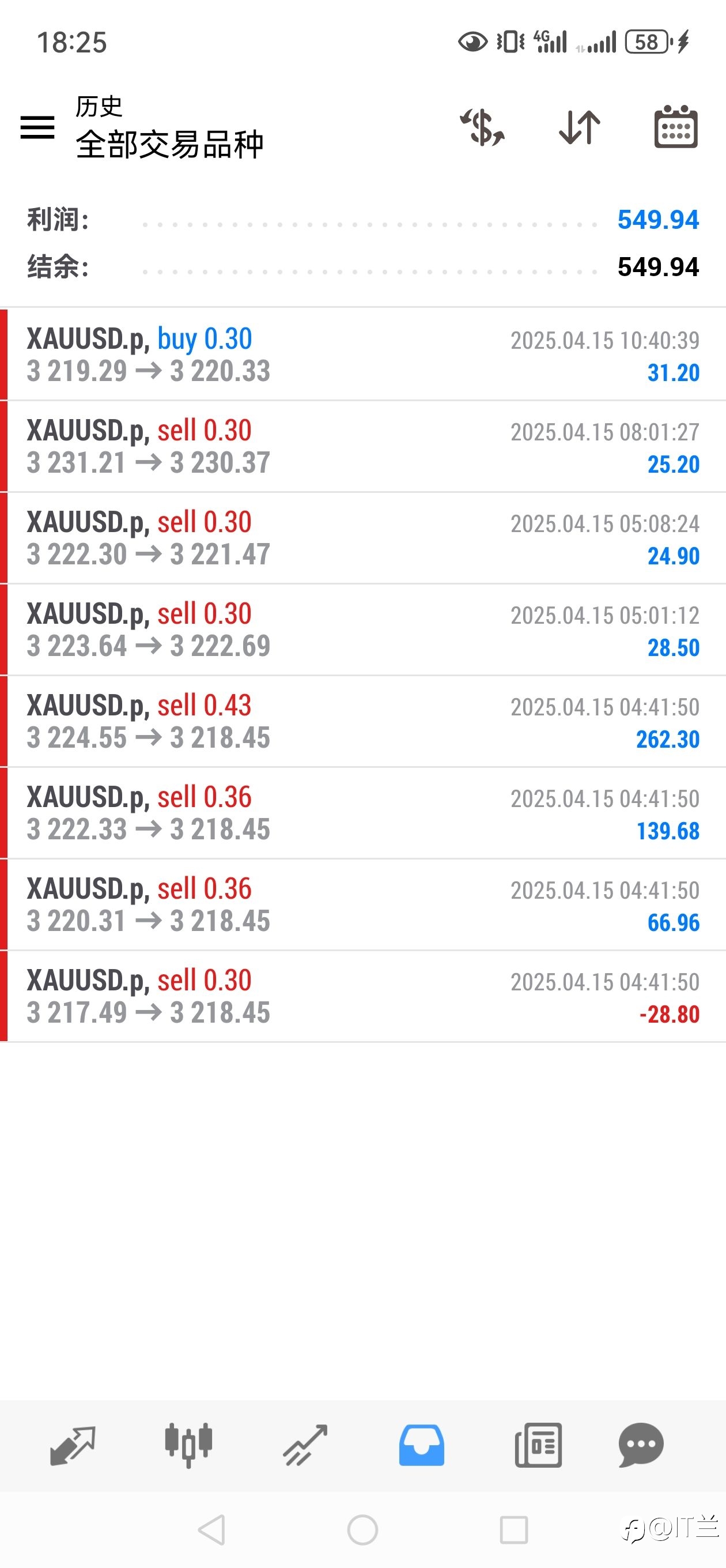Go back with system back button
Viewport: 726px width, 1568px height.
click(212, 1529)
